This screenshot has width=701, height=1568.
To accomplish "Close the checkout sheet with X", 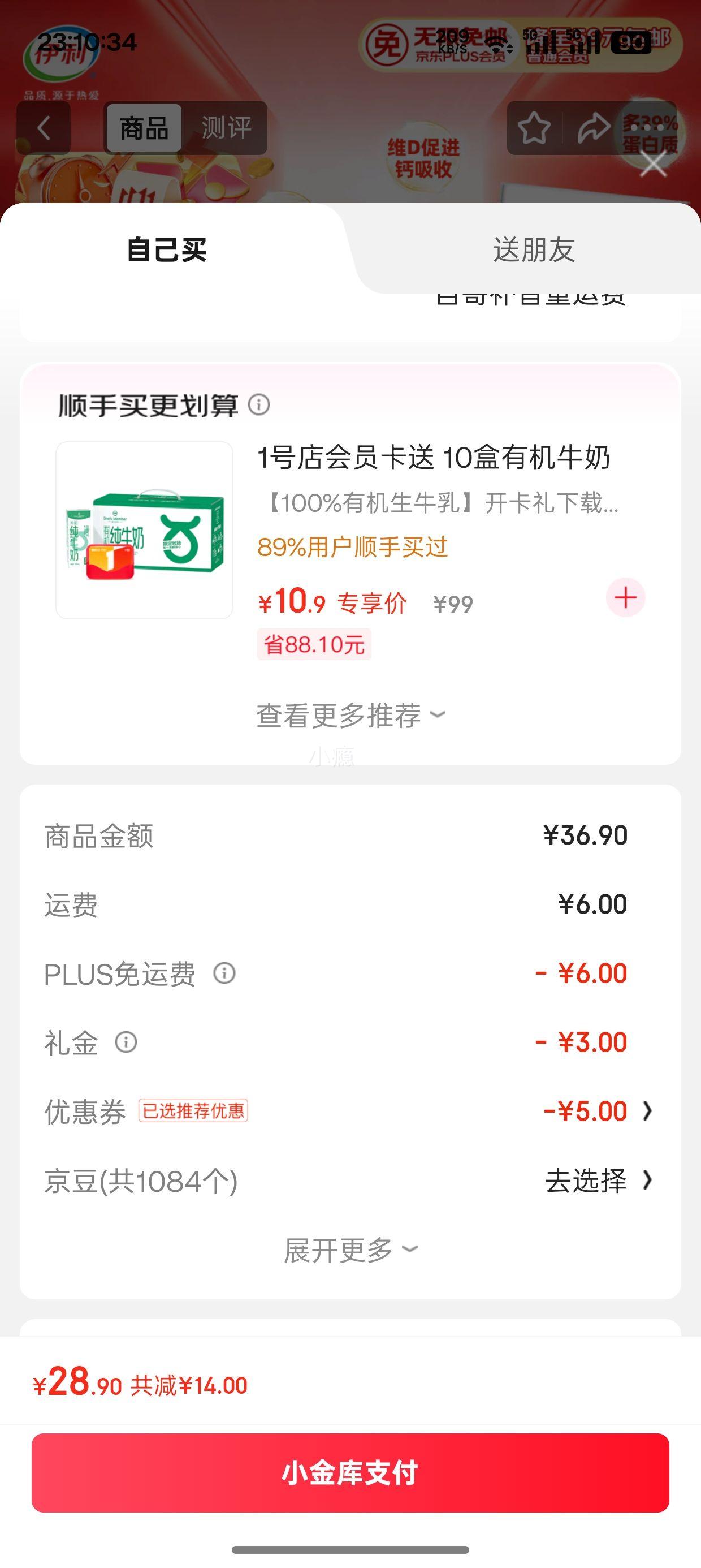I will point(654,165).
